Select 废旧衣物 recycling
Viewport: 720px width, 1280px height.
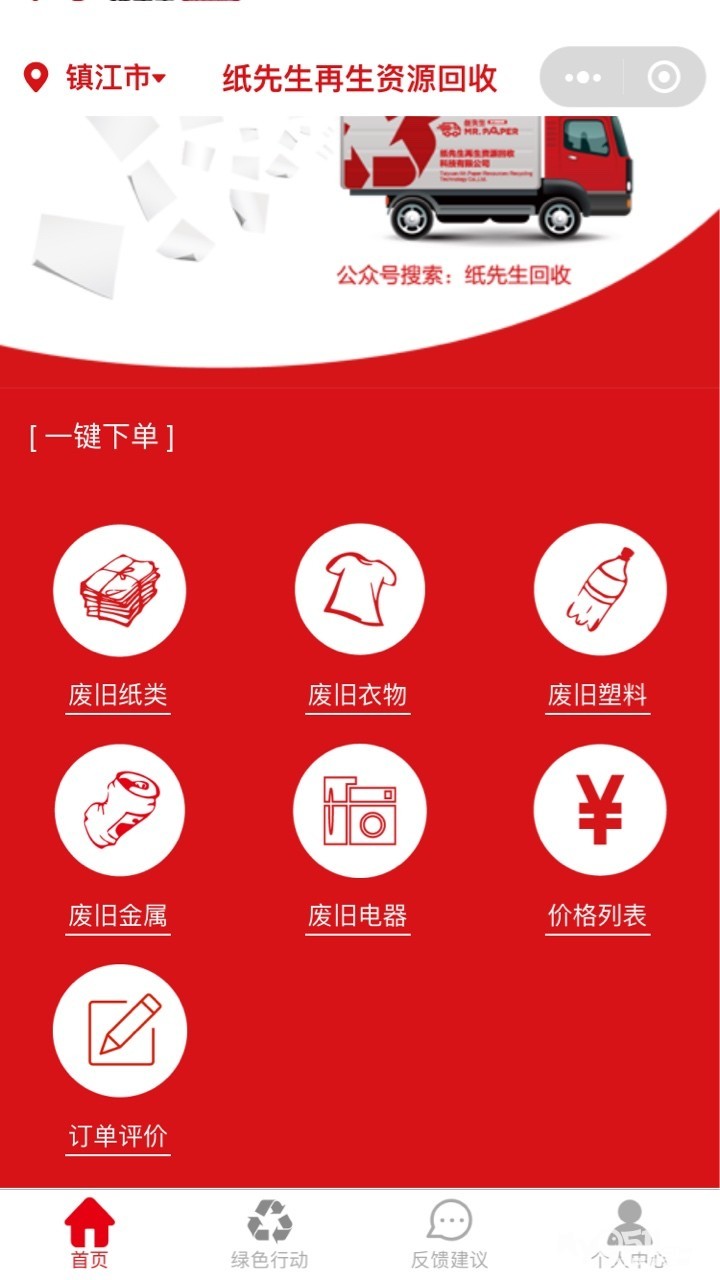(359, 618)
